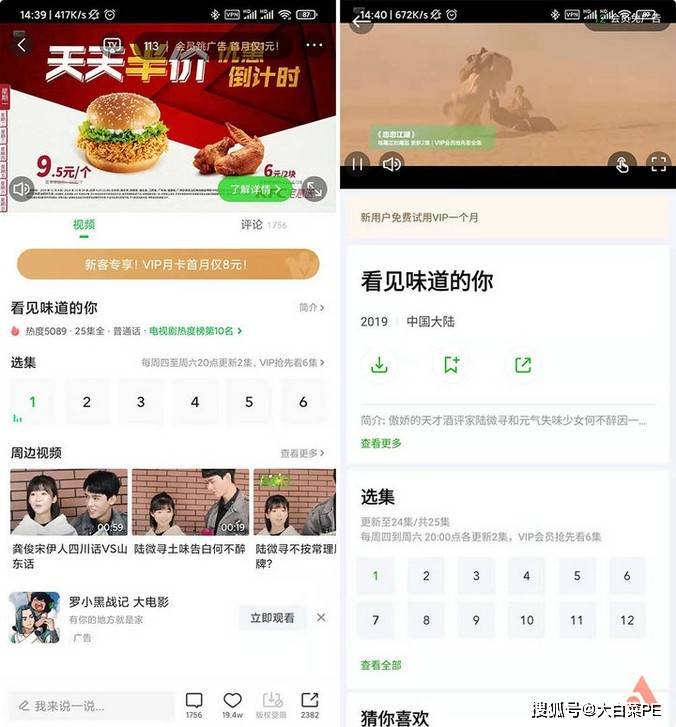Open the 电视剧热度榜第10名 ranking link
676x727 pixels.
196,331
